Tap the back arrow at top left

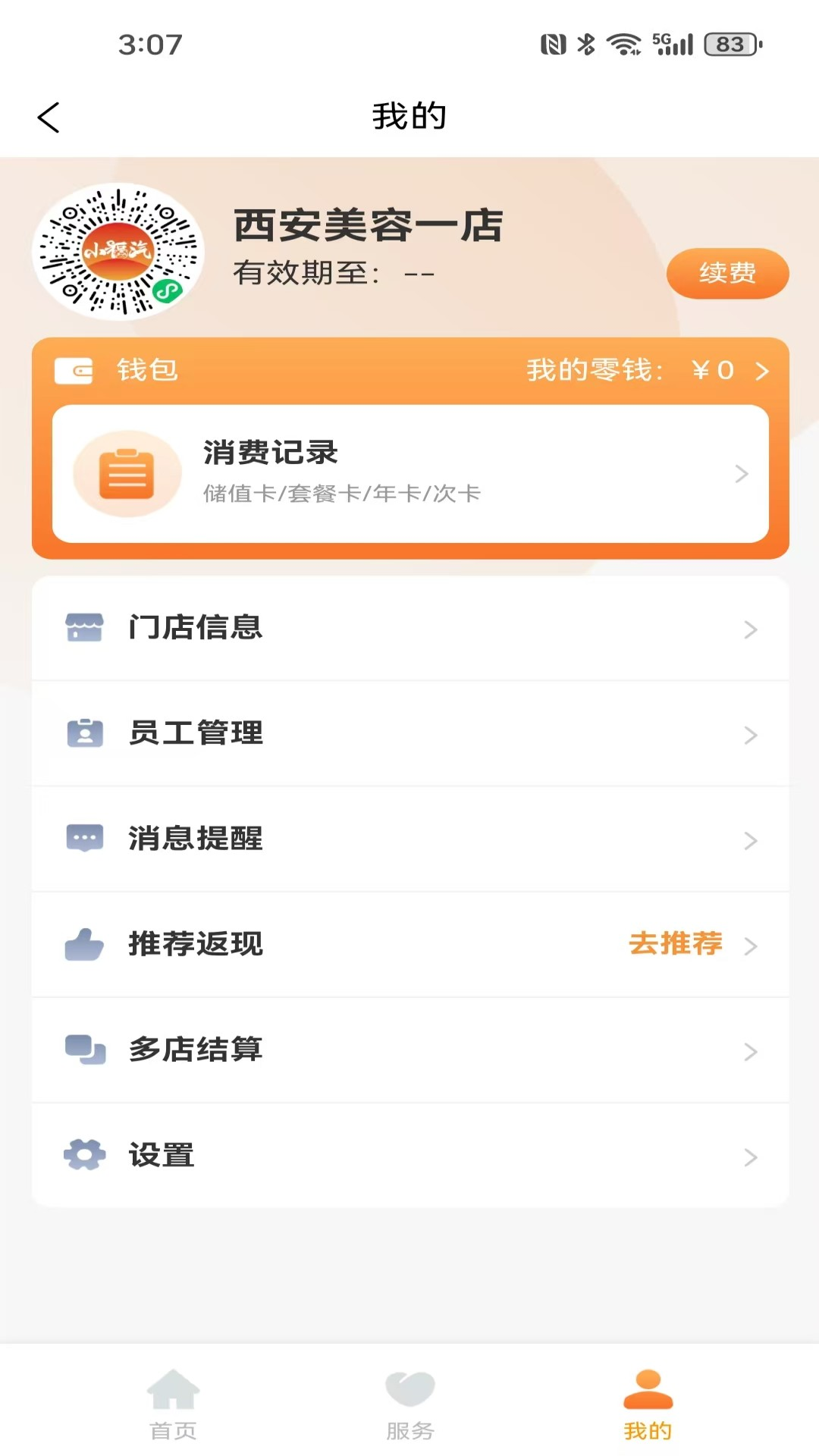pos(49,117)
